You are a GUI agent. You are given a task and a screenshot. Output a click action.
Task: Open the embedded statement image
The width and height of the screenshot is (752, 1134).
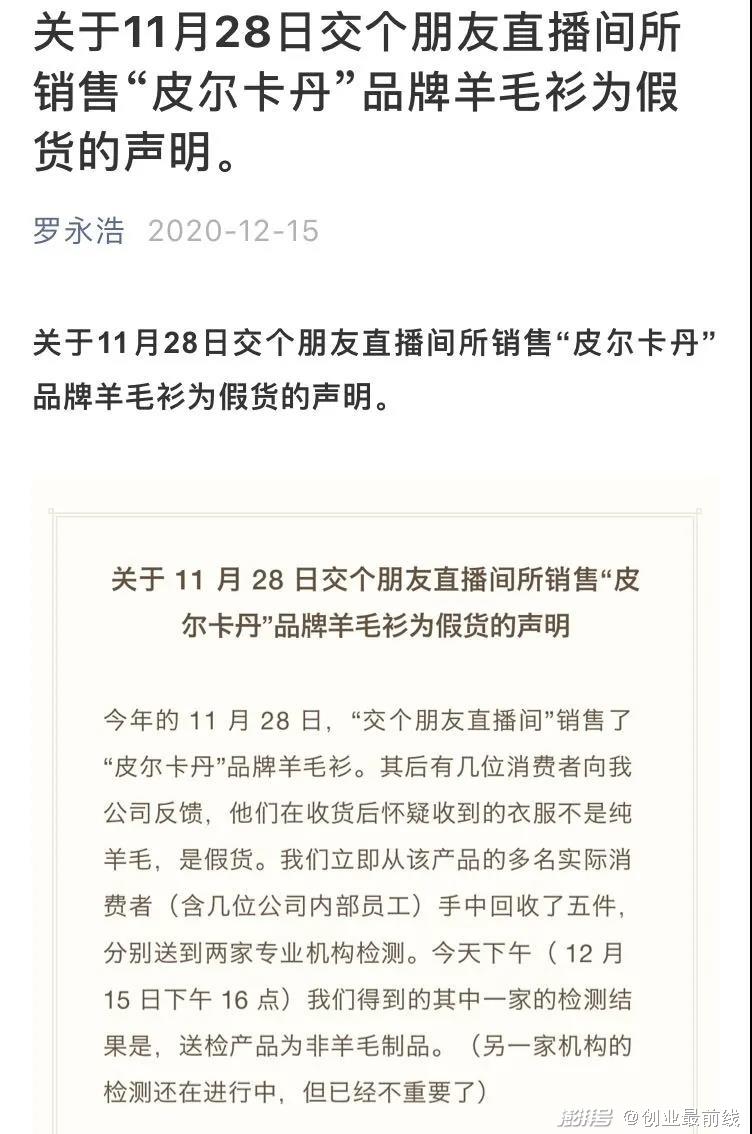[375, 805]
